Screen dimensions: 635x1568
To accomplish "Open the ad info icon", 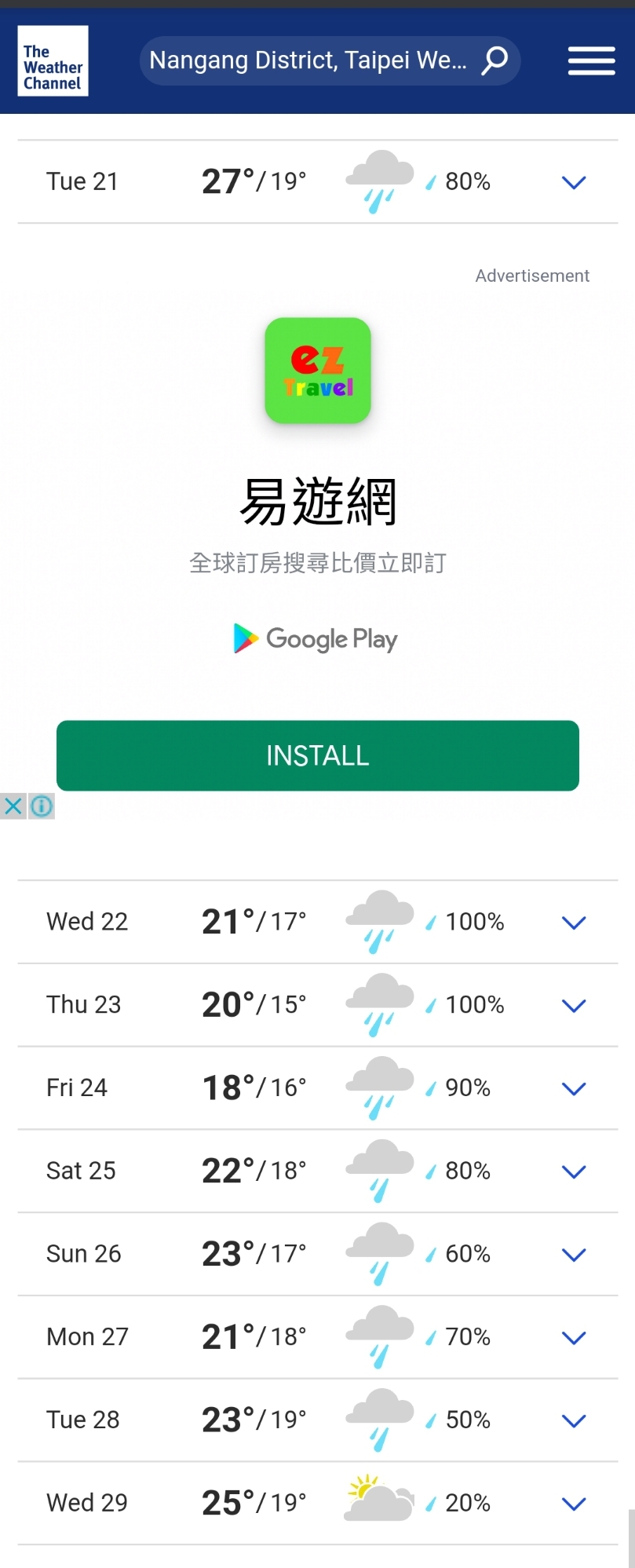I will [x=42, y=806].
